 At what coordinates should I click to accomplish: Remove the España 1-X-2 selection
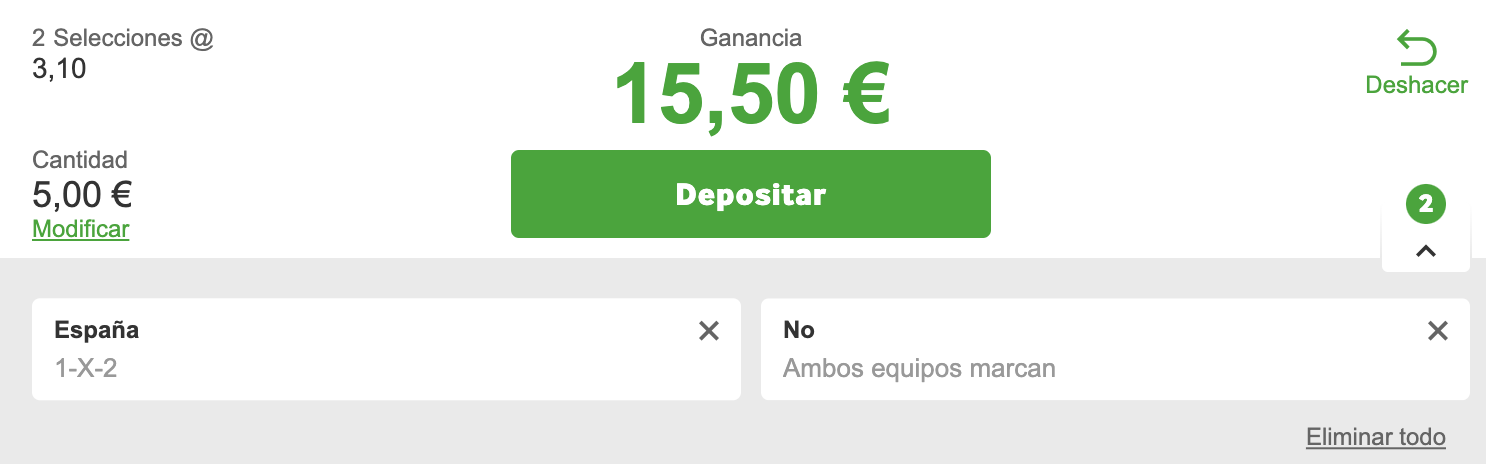pyautogui.click(x=709, y=331)
